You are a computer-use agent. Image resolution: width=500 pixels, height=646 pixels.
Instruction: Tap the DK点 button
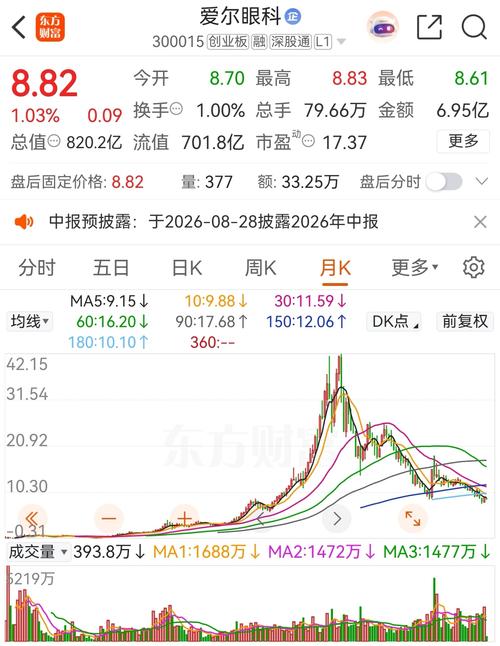pyautogui.click(x=395, y=321)
